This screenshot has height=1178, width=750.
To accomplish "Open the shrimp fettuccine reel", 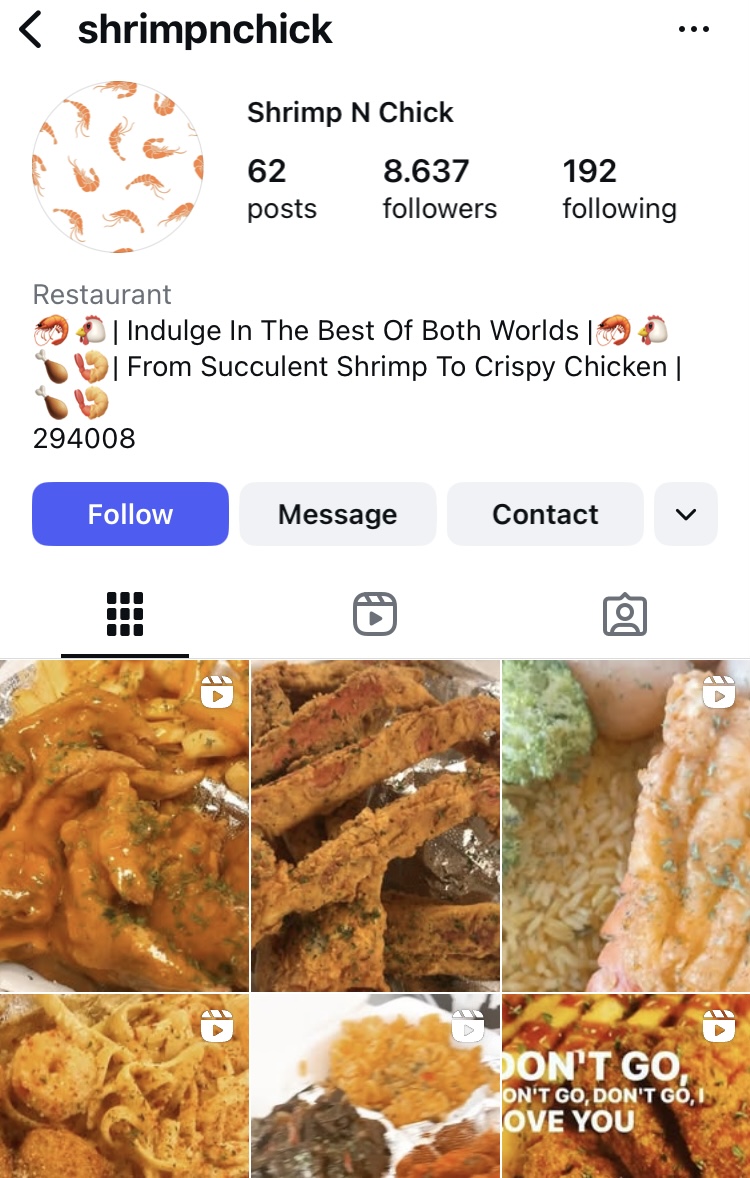I will click(124, 1086).
